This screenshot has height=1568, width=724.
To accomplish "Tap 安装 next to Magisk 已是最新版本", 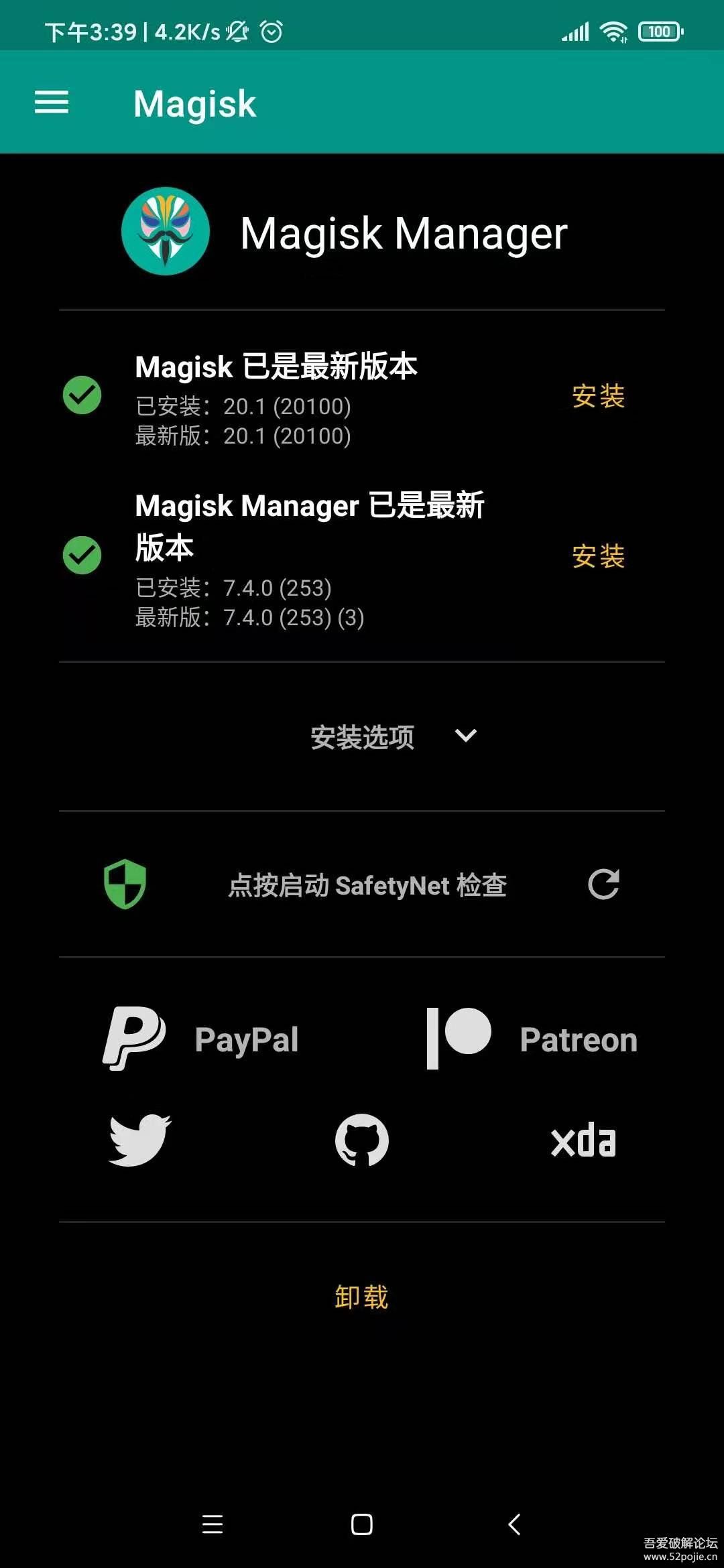I will coord(598,396).
